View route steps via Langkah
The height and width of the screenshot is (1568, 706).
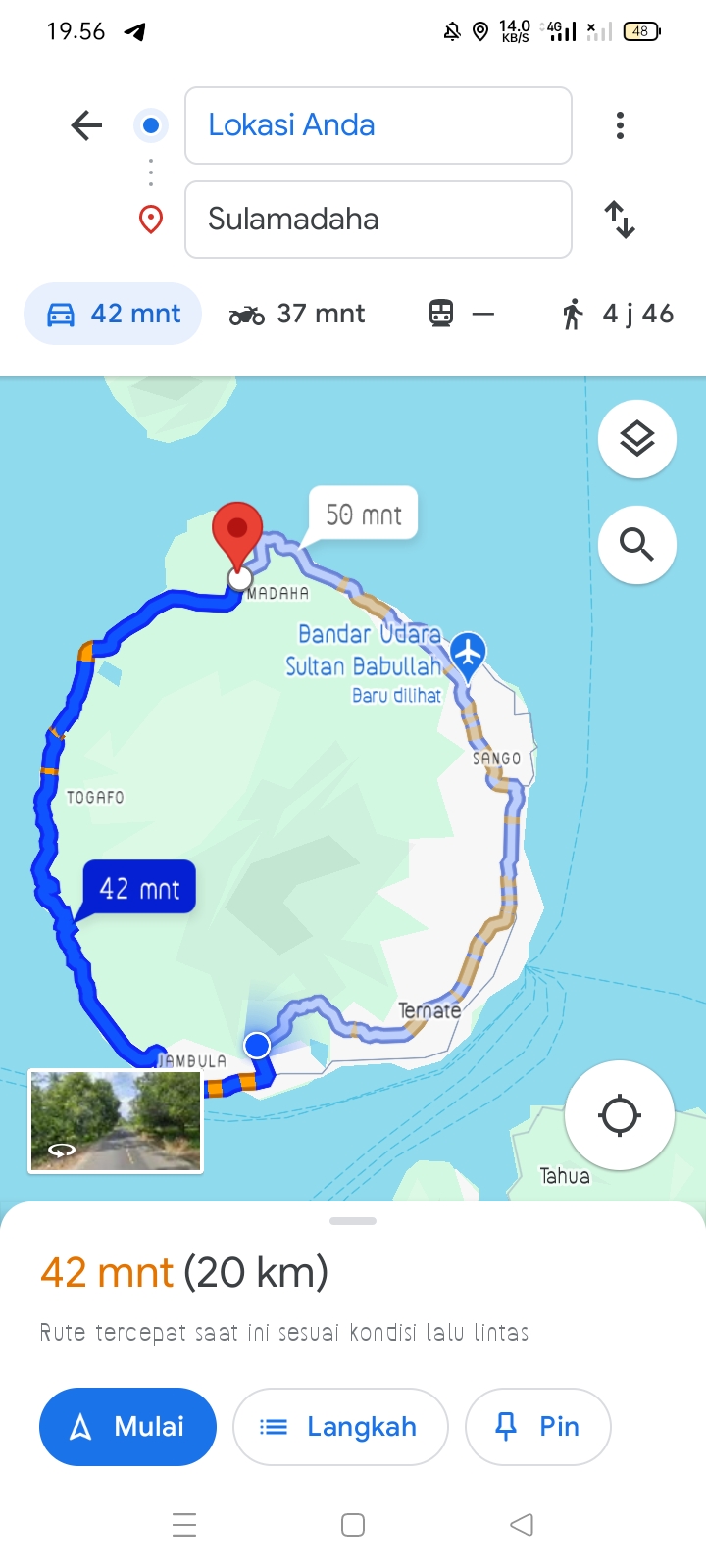click(340, 1427)
